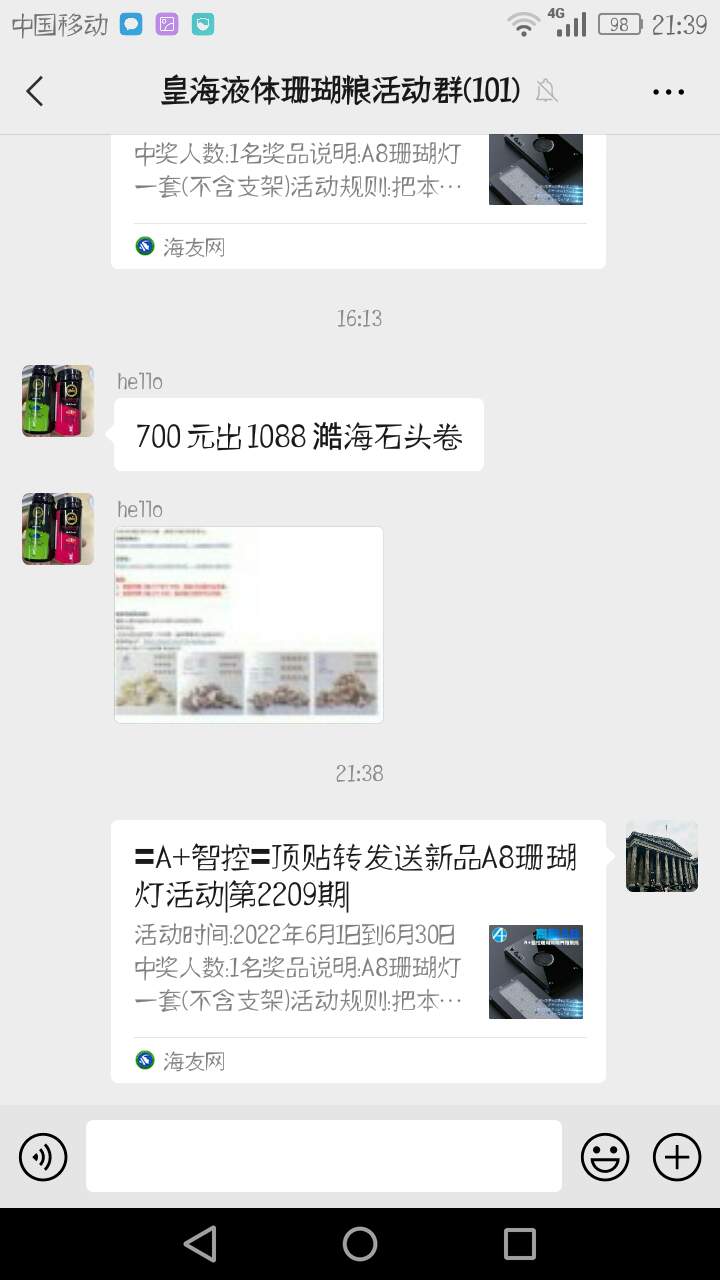Switch to voice message input

coord(43,1157)
